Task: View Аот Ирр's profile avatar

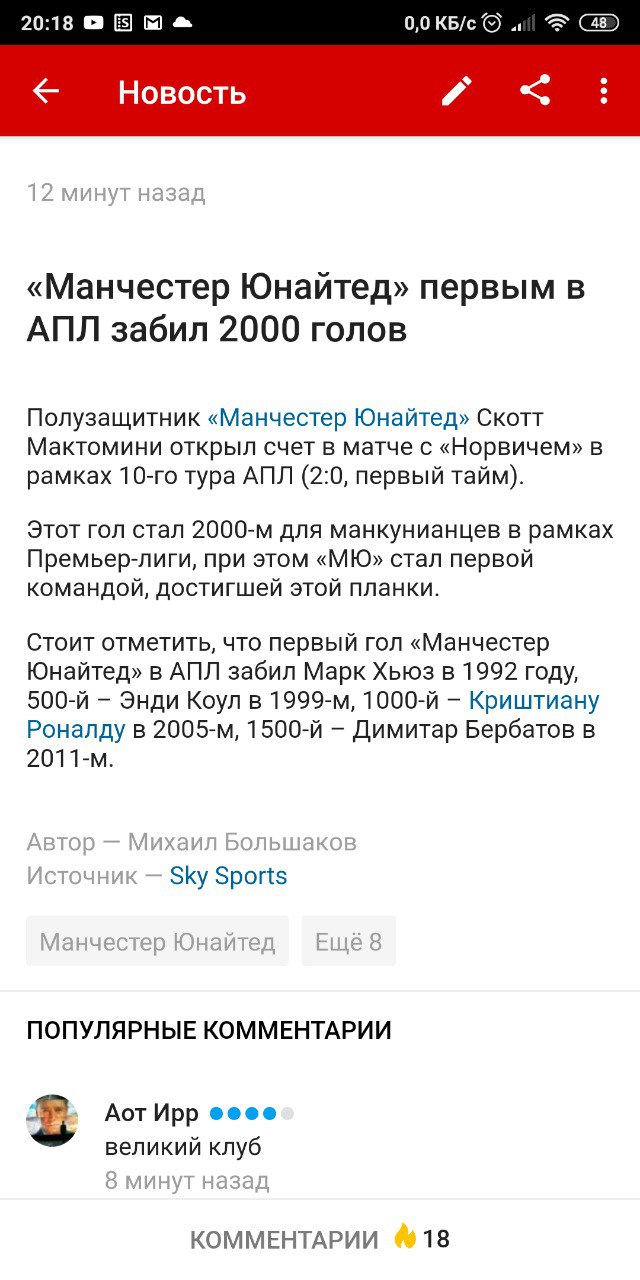Action: click(x=52, y=1120)
